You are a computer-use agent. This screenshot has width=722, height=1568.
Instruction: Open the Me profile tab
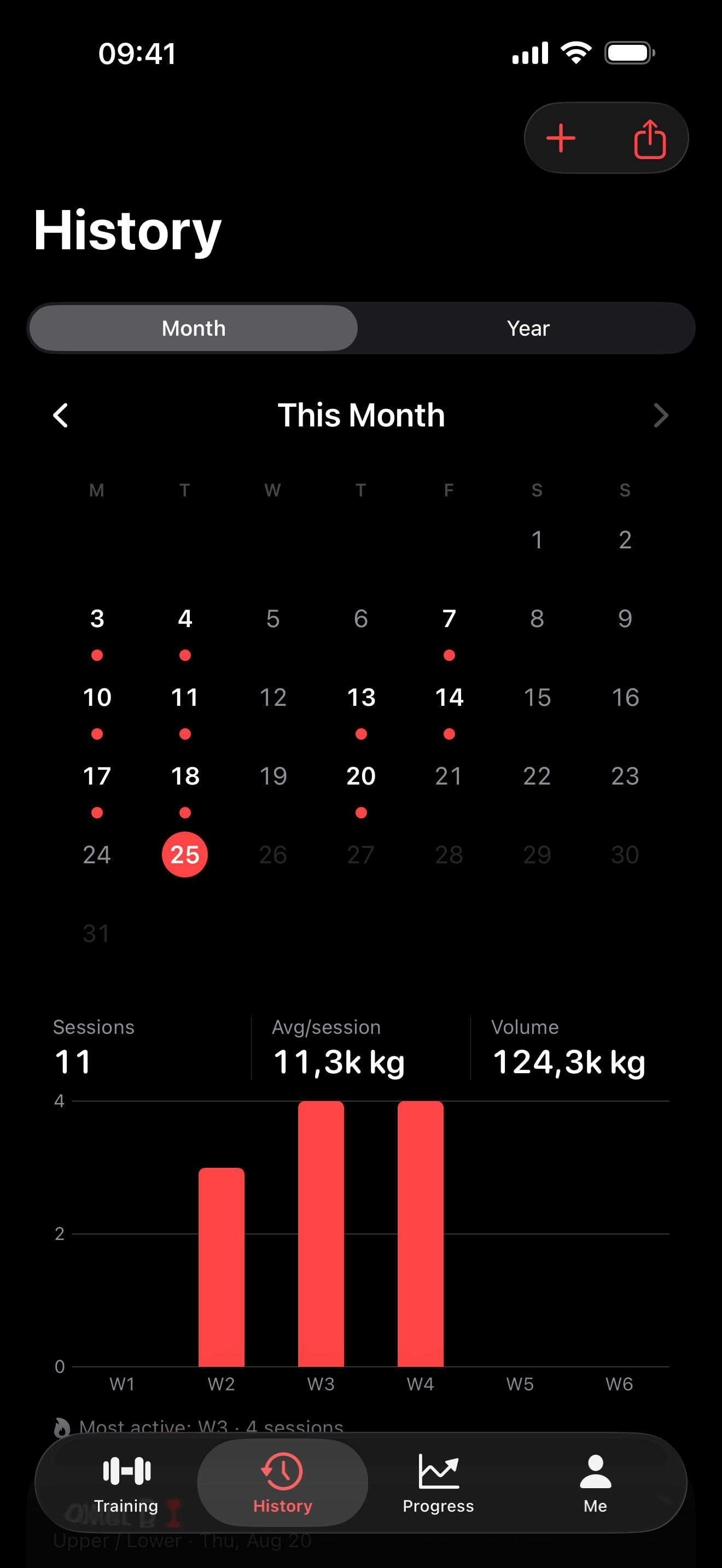(595, 1484)
